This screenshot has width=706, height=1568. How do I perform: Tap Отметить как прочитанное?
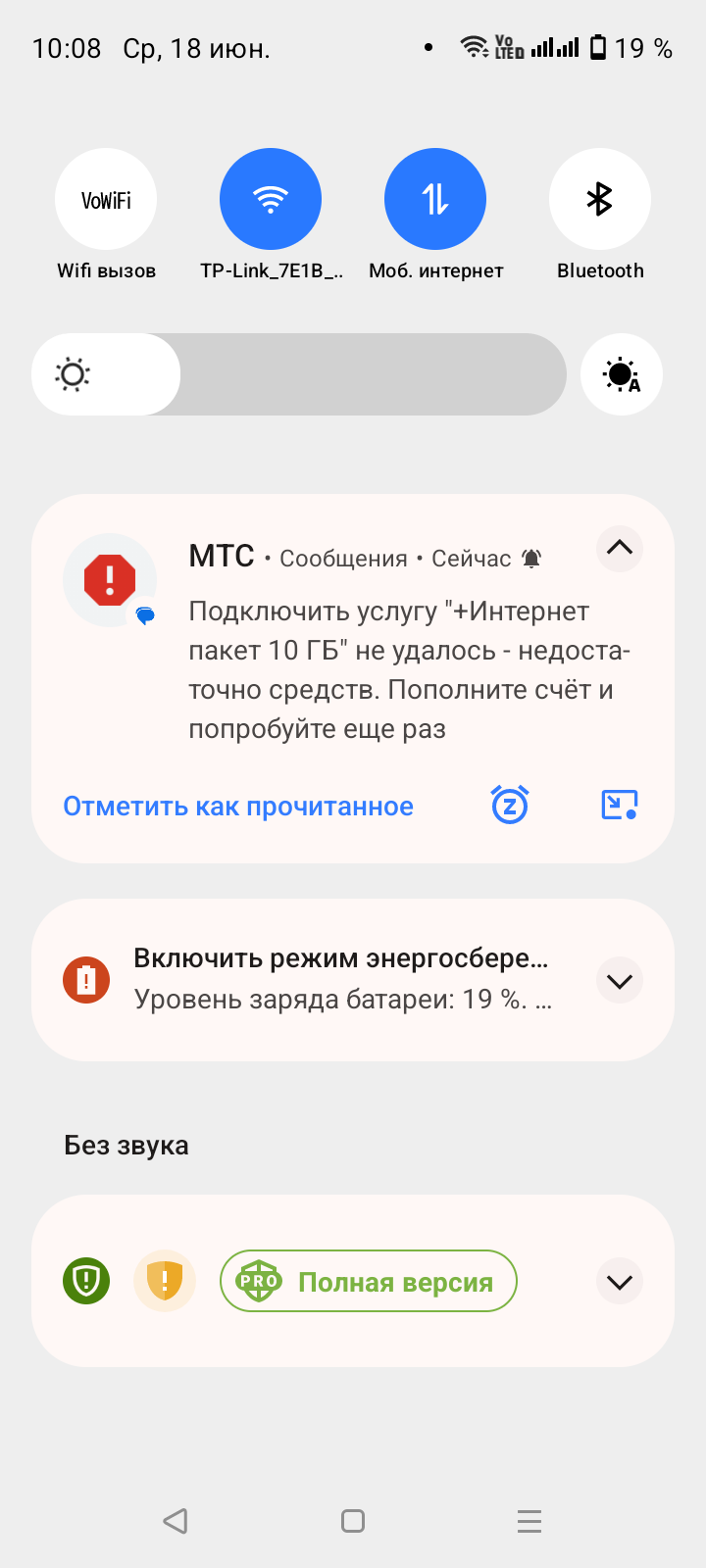[238, 807]
